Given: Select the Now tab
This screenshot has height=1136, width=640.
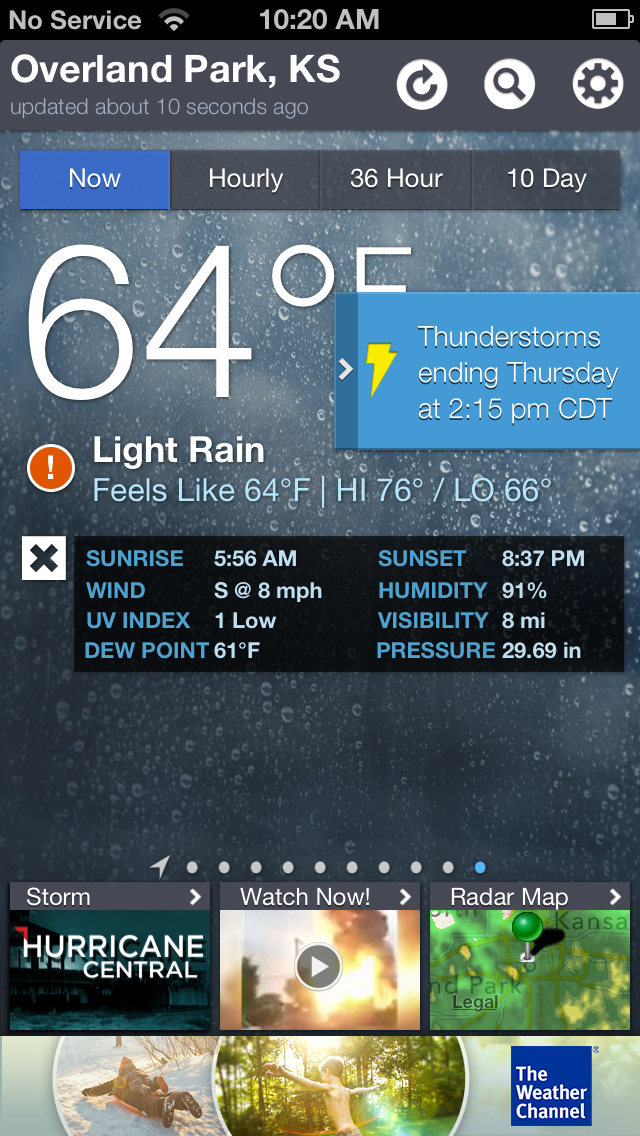Looking at the screenshot, I should 95,180.
